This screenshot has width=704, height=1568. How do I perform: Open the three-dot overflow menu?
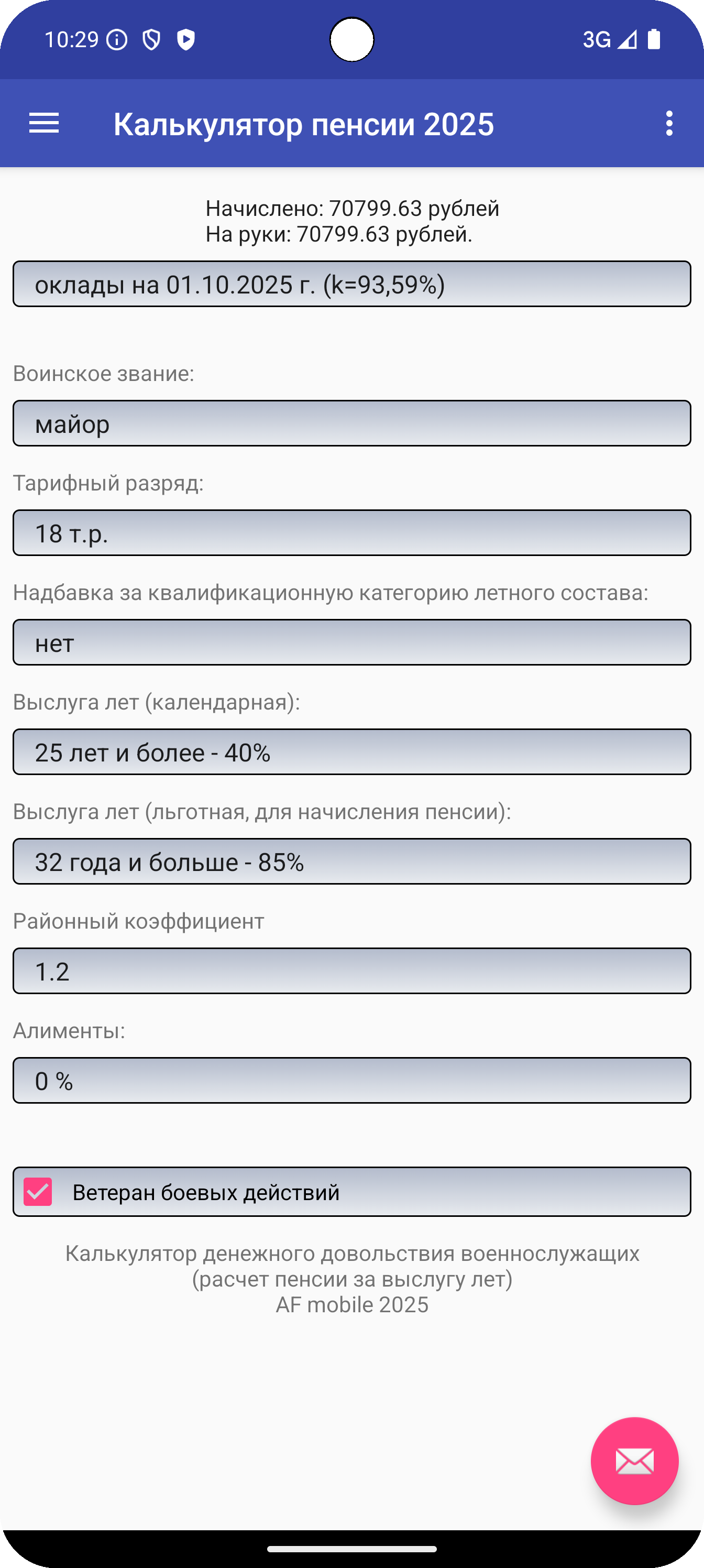(x=669, y=124)
